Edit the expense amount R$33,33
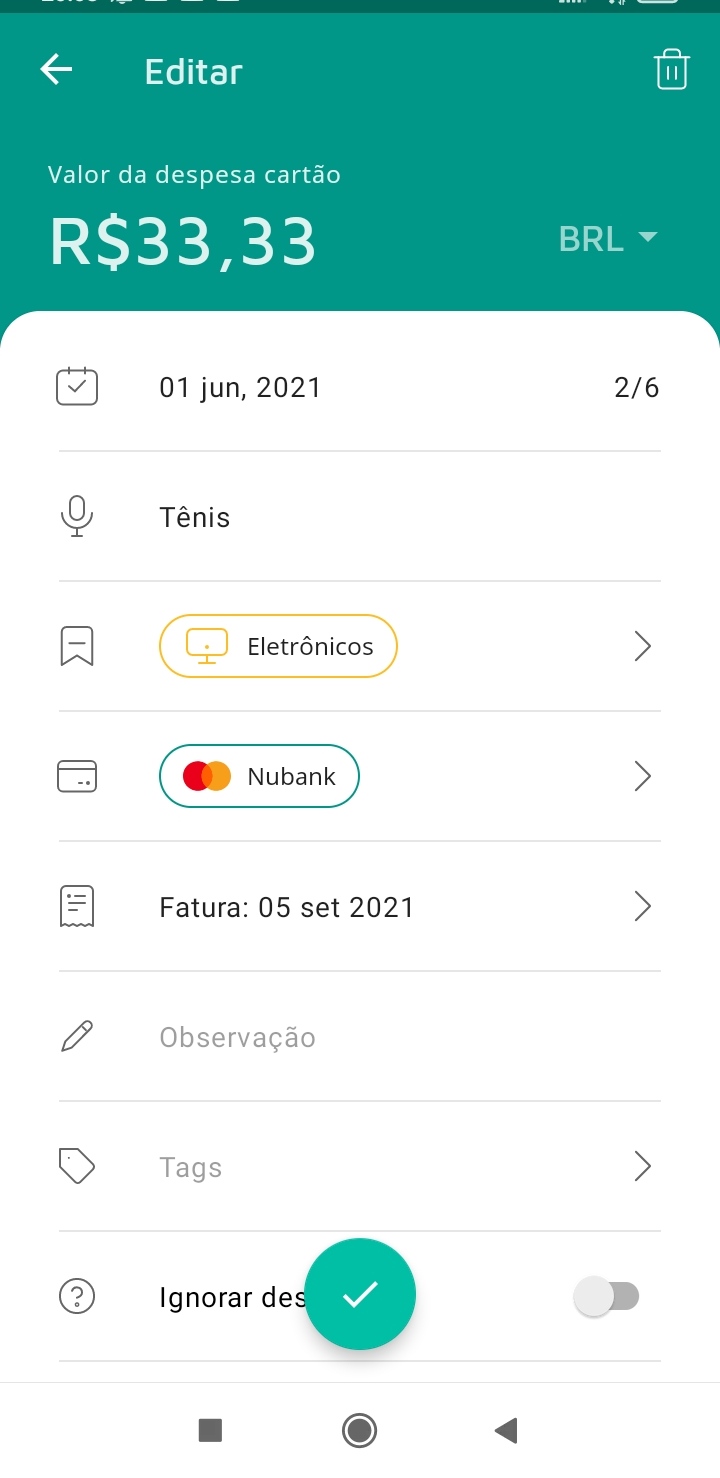 (x=183, y=241)
